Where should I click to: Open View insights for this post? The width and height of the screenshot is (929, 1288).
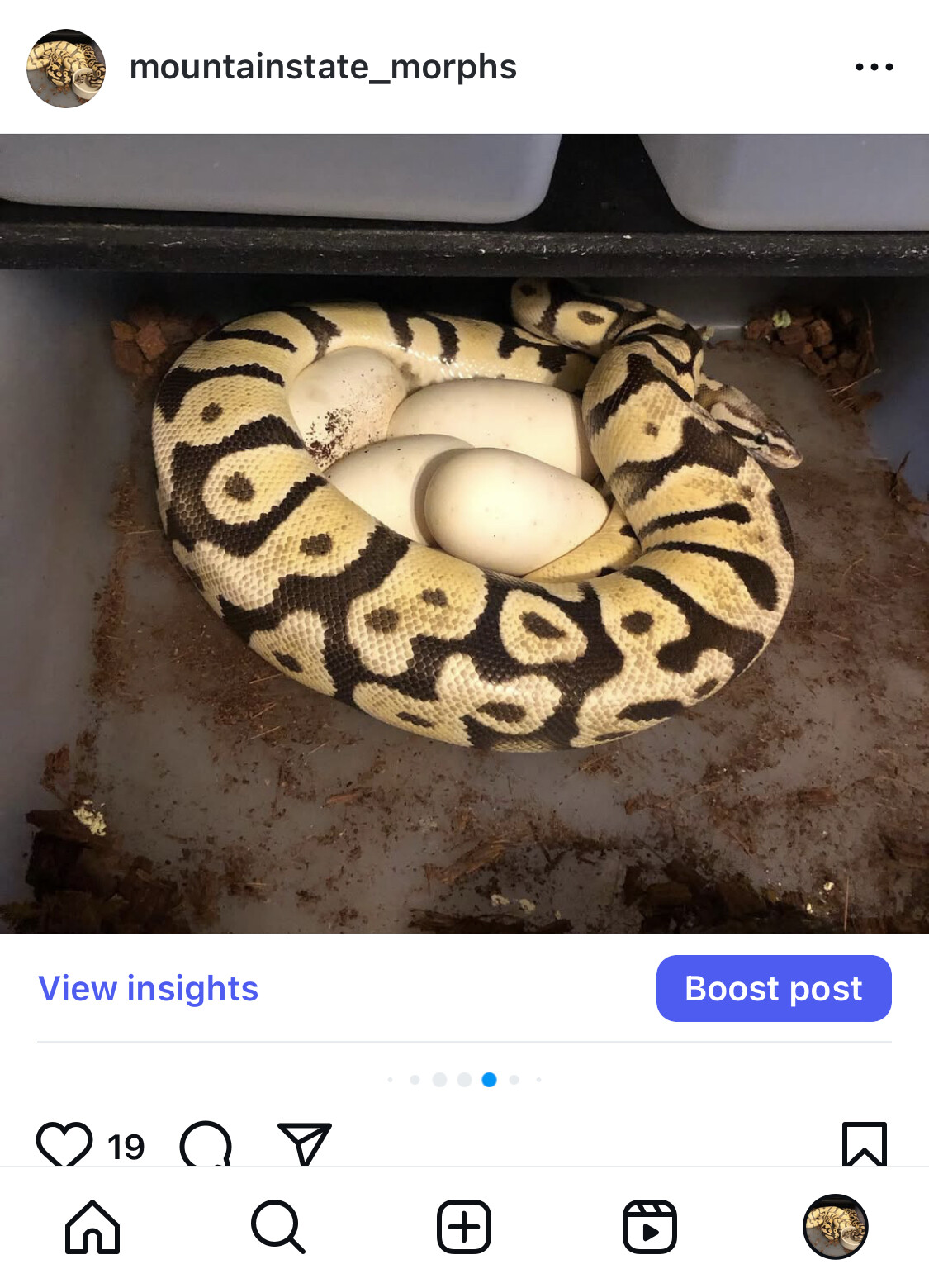pos(149,988)
